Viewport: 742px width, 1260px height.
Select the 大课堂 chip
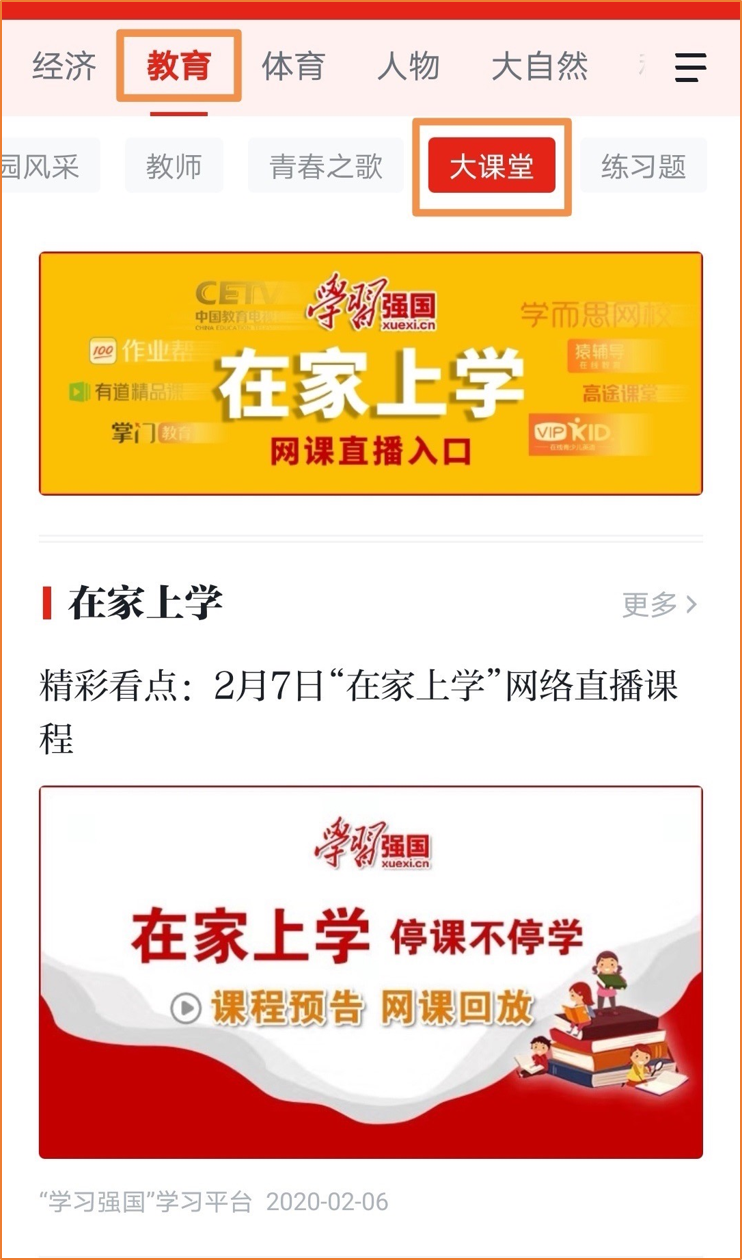click(x=491, y=166)
